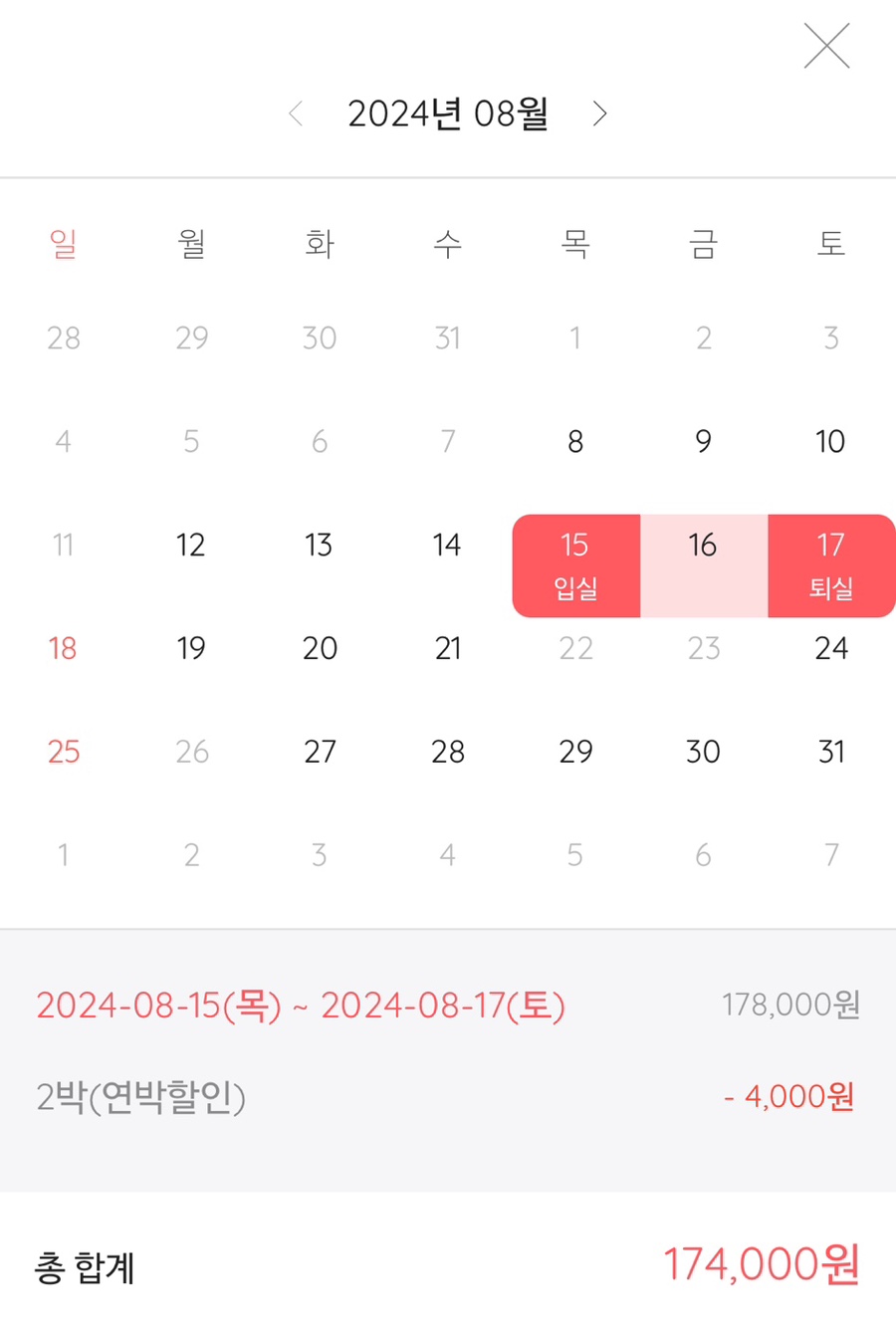The height and width of the screenshot is (1344, 896).
Task: Choose August 20 as a date
Action: 320,648
